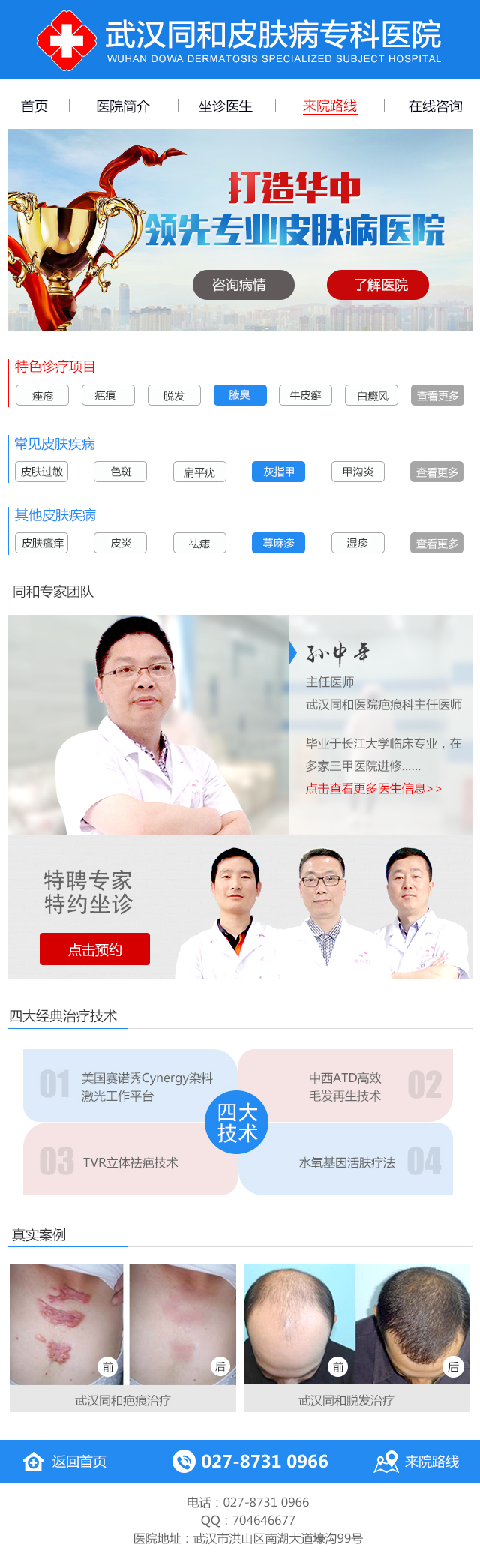Select the 痤疮 treatment chip
This screenshot has height=1568, width=480.
[x=43, y=395]
